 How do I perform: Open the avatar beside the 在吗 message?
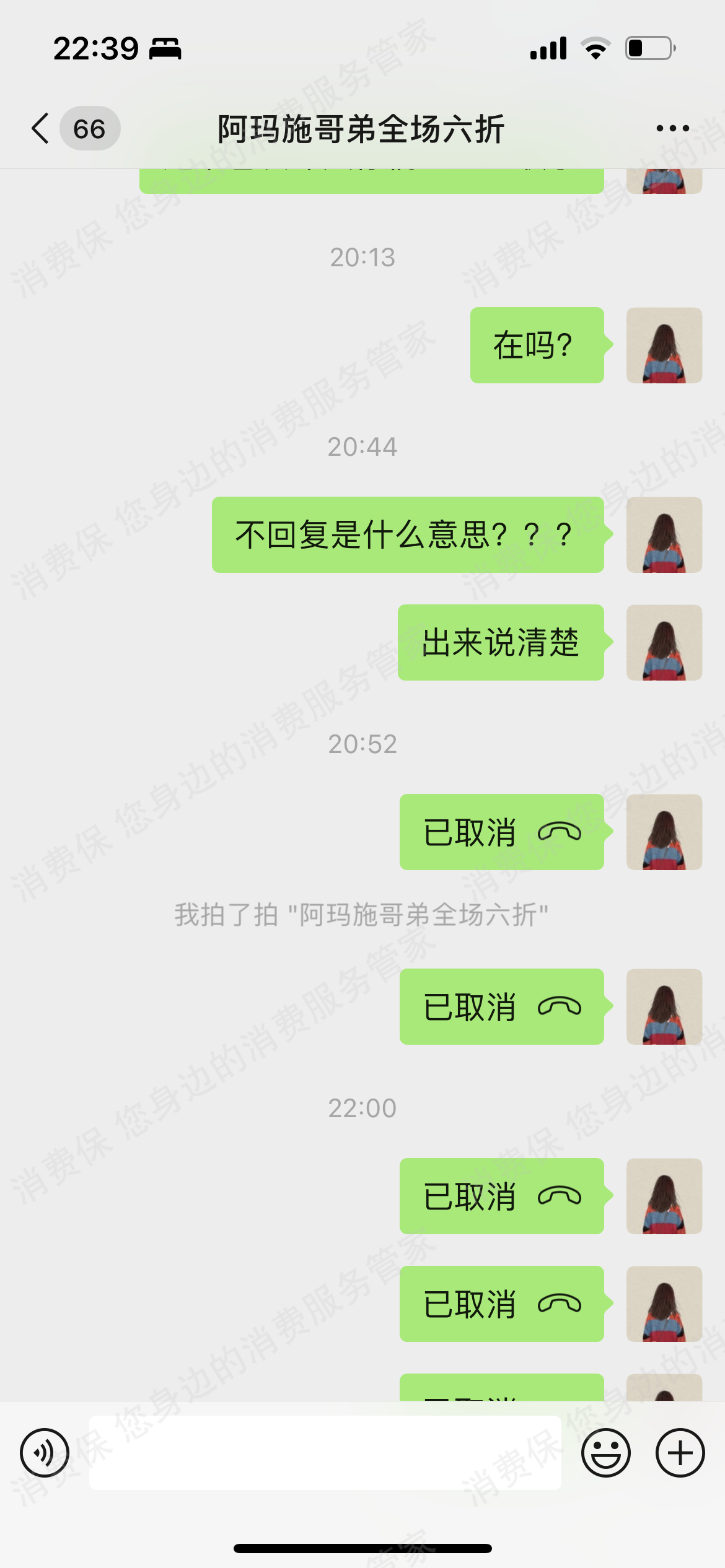pos(664,345)
